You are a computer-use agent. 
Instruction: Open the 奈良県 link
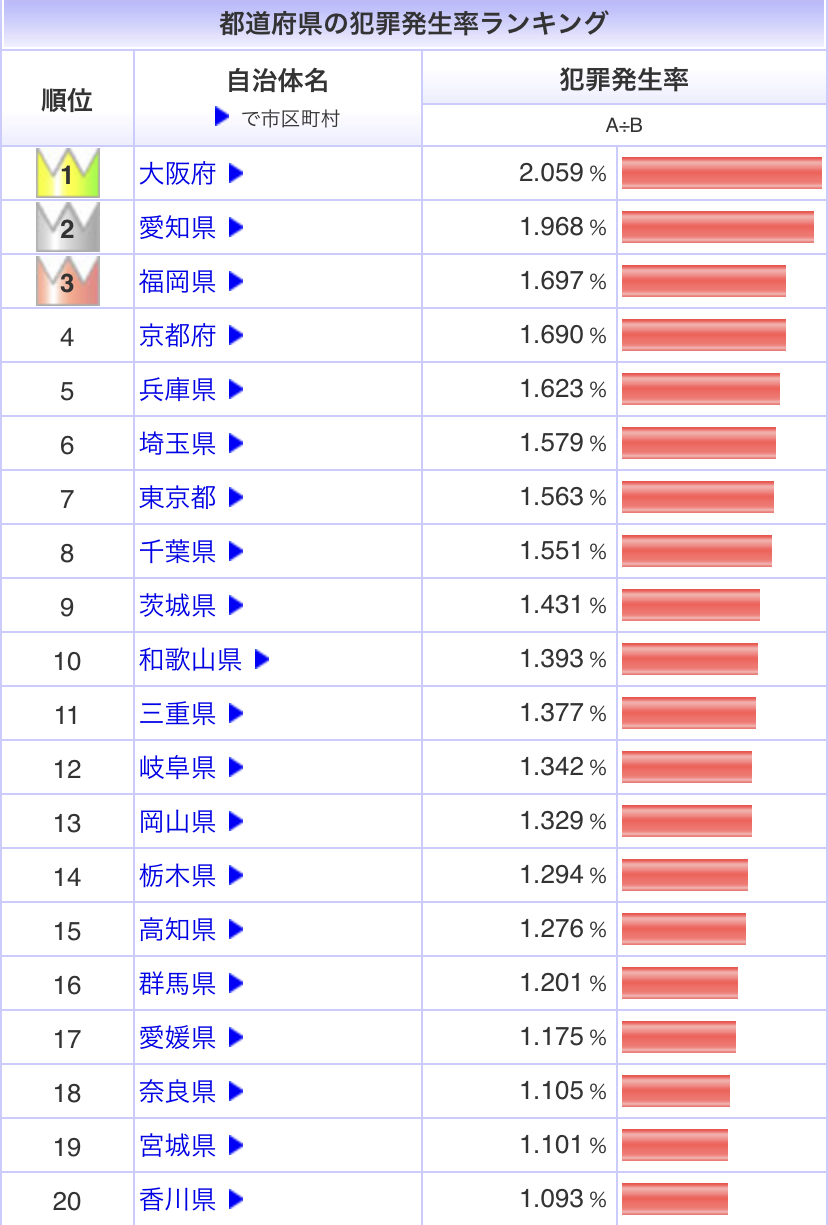point(177,1092)
